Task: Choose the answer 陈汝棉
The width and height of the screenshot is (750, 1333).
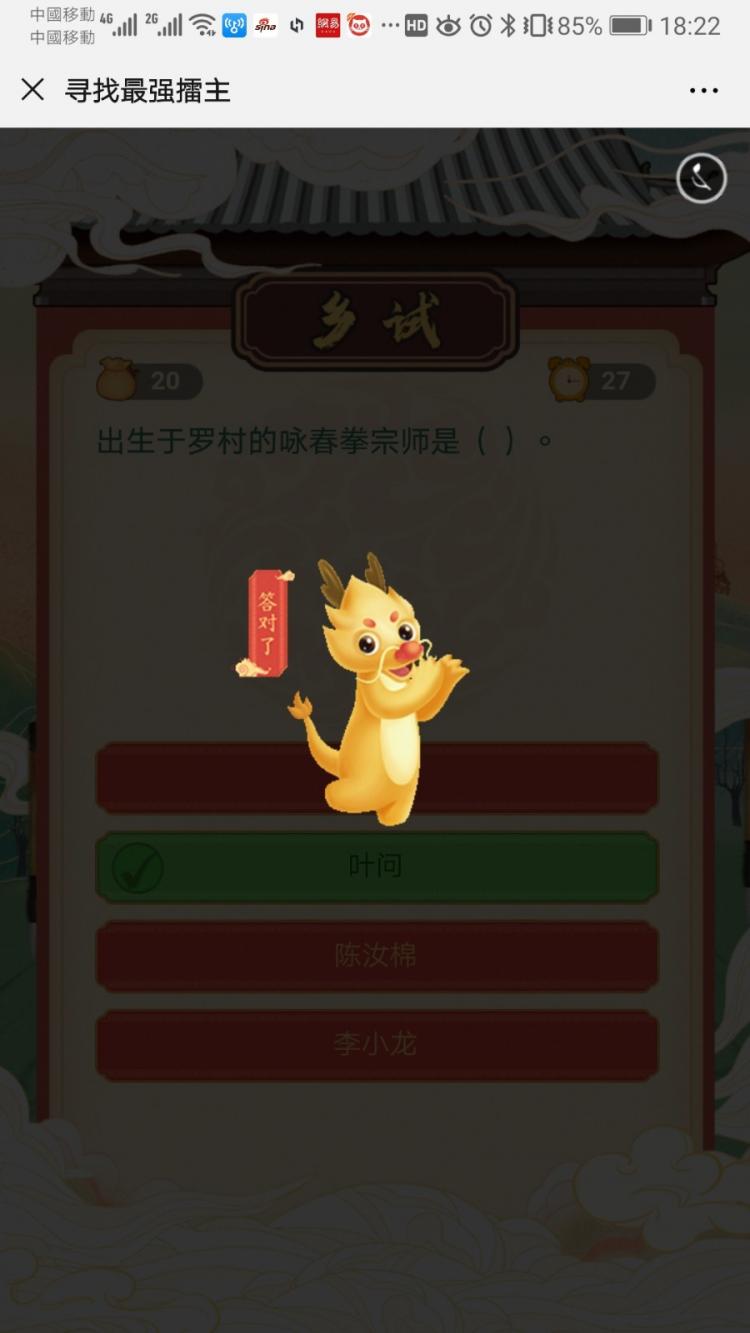Action: pos(376,956)
